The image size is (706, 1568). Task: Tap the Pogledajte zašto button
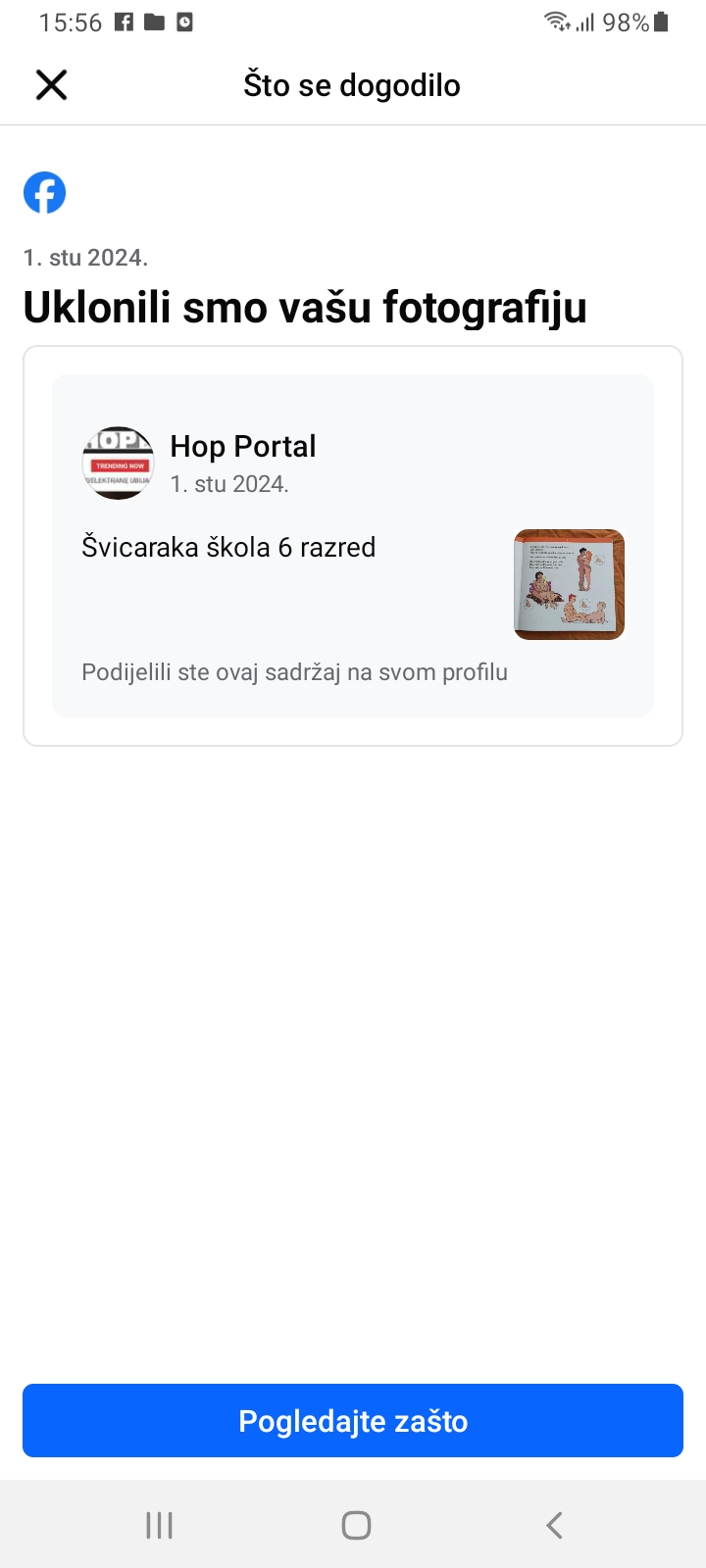click(353, 1421)
